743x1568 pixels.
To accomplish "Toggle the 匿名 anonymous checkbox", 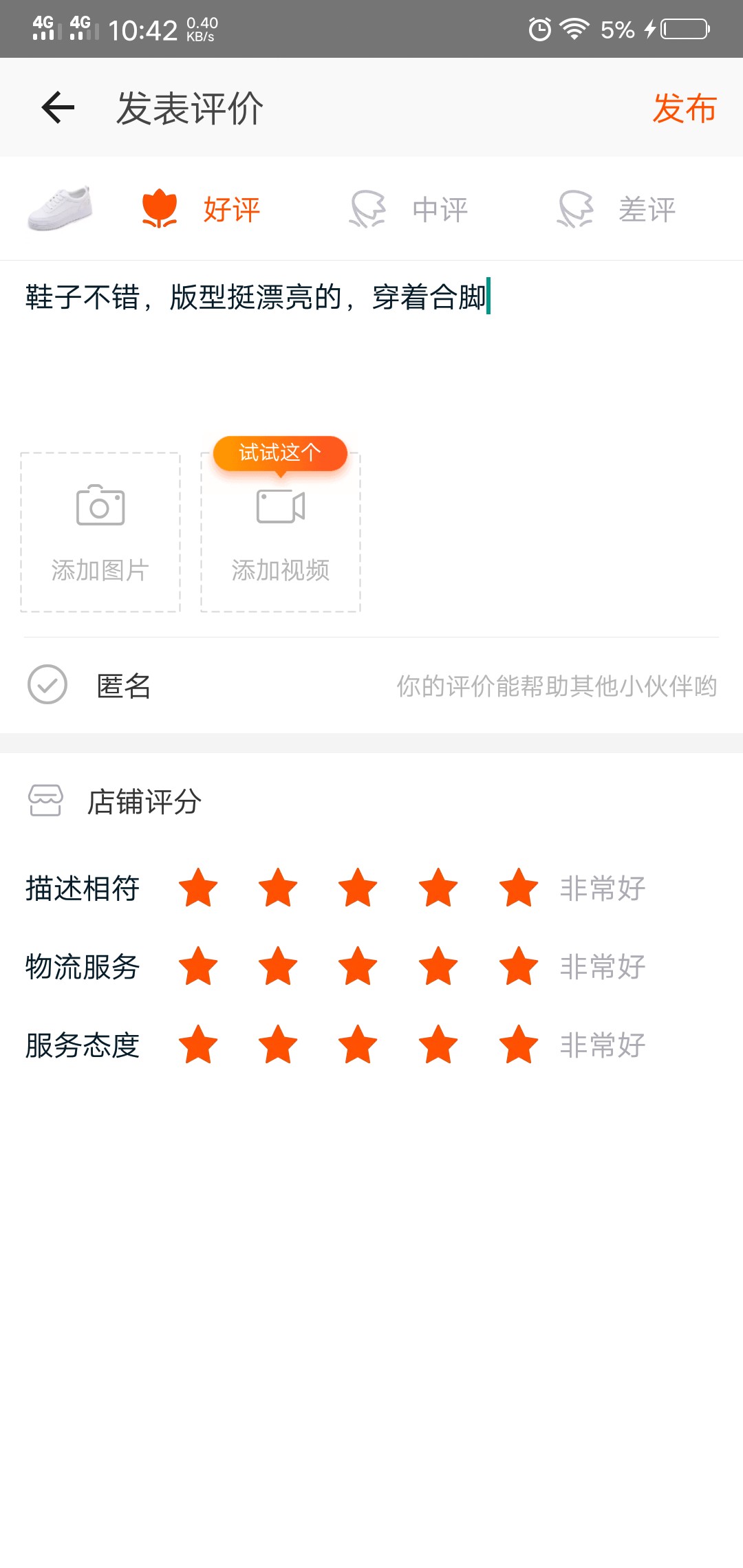I will [47, 684].
